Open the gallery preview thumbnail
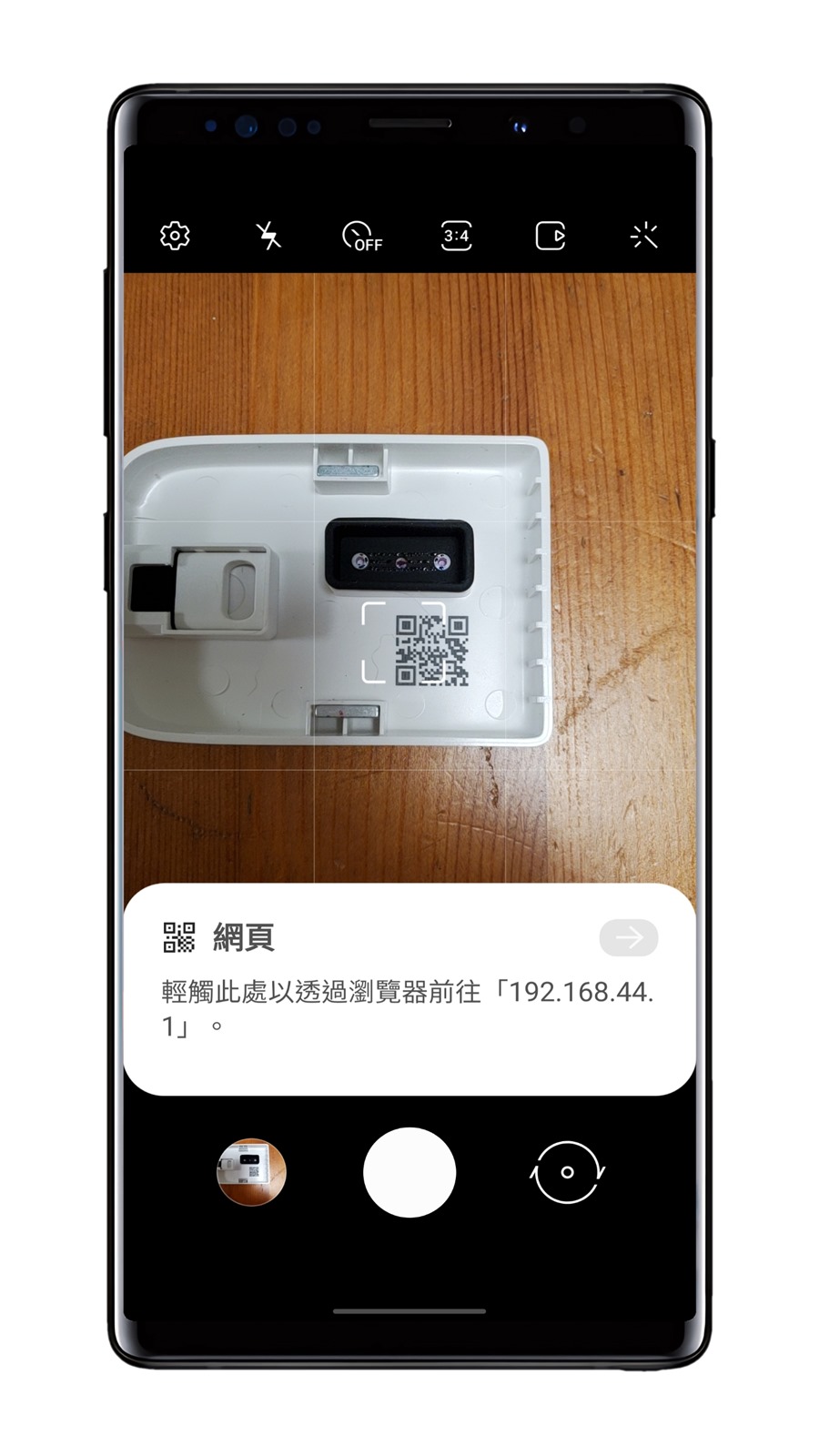Image resolution: width=819 pixels, height=1456 pixels. [x=252, y=1174]
